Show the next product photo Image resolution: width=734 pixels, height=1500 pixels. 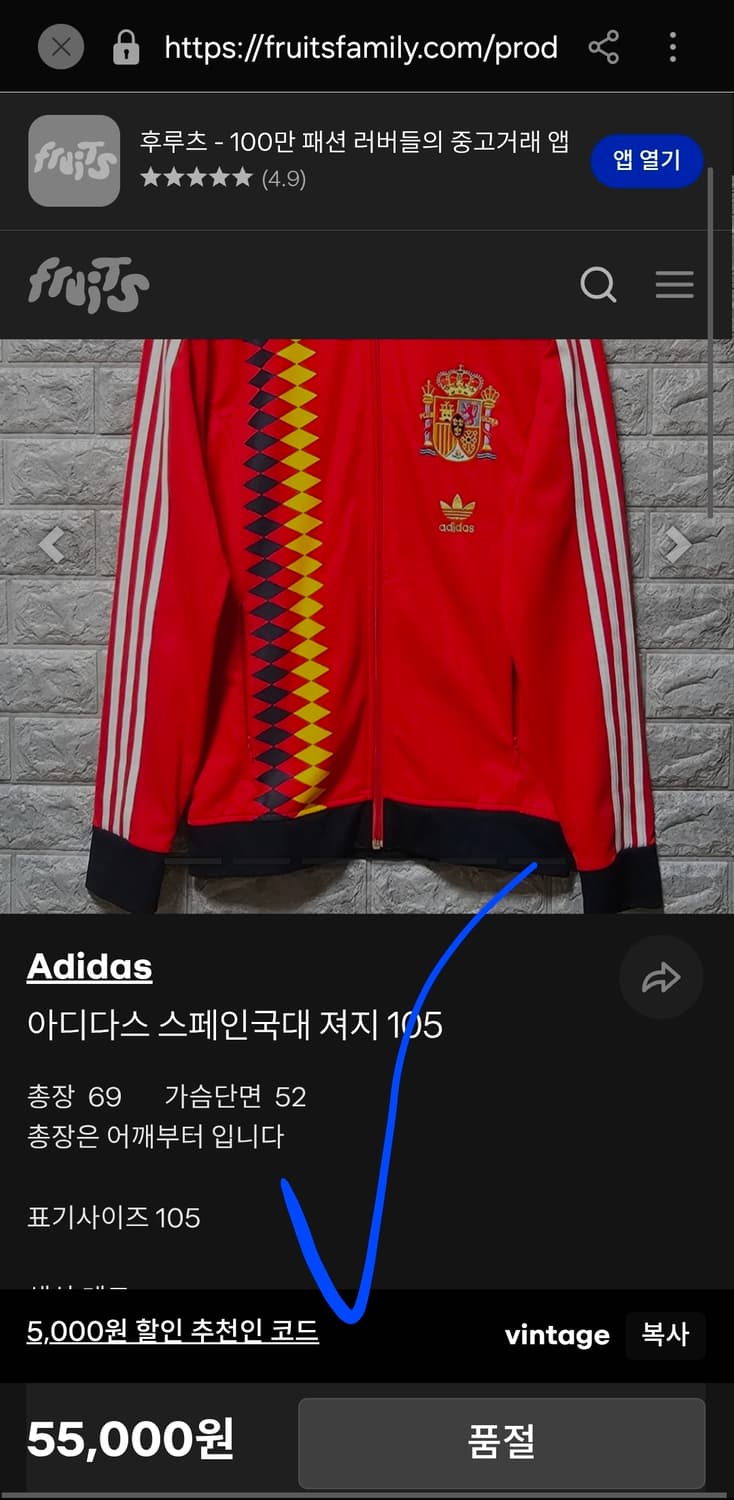678,543
